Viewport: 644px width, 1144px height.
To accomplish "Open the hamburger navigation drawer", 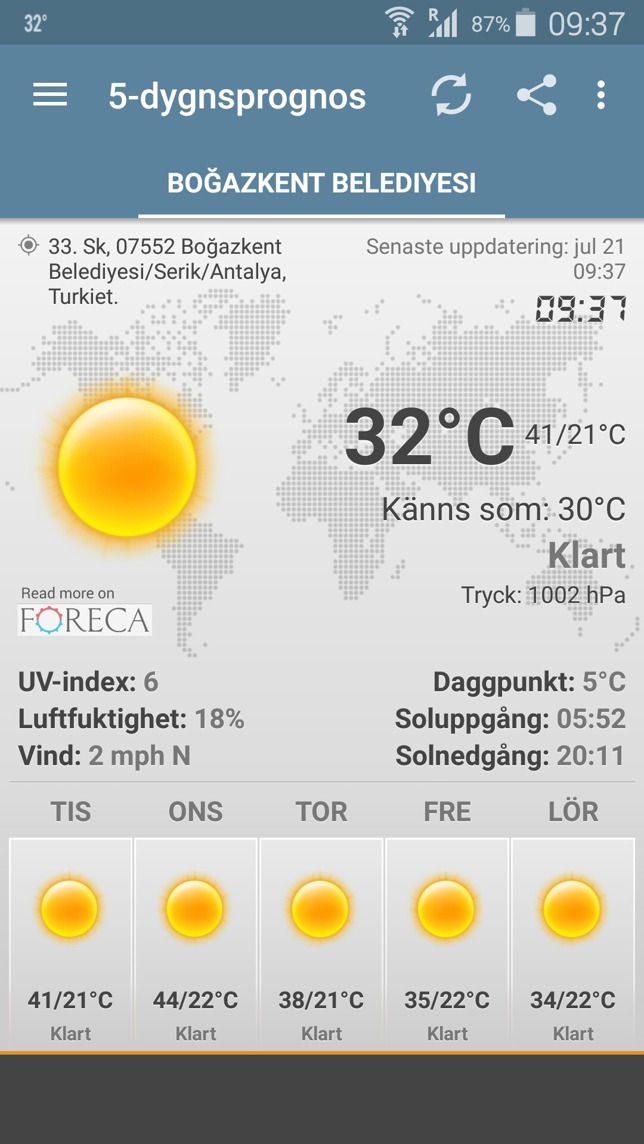I will [x=50, y=96].
